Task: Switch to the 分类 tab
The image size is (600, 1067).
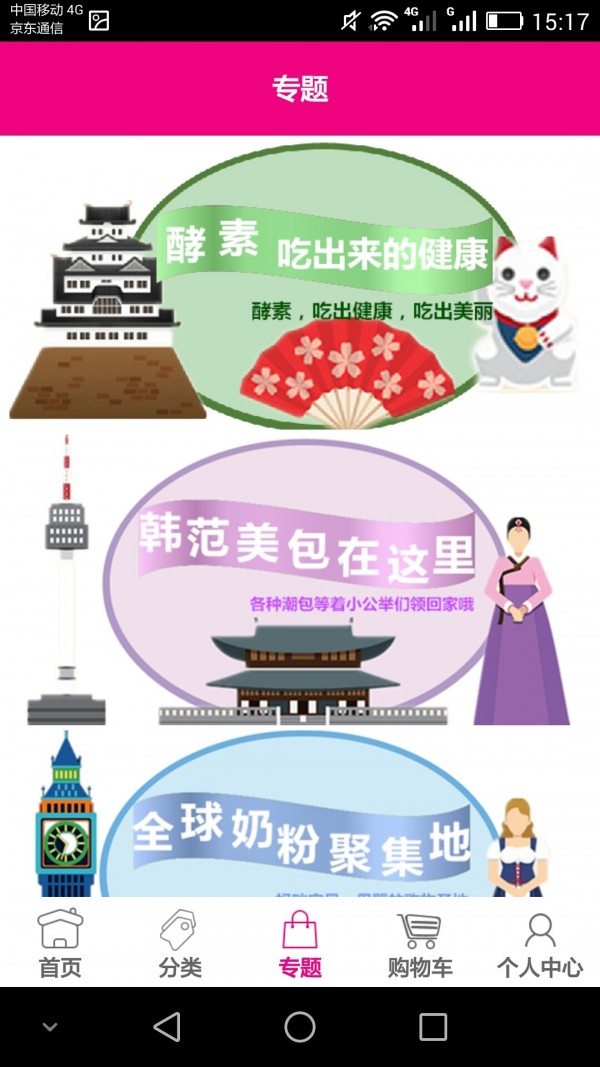Action: point(180,943)
